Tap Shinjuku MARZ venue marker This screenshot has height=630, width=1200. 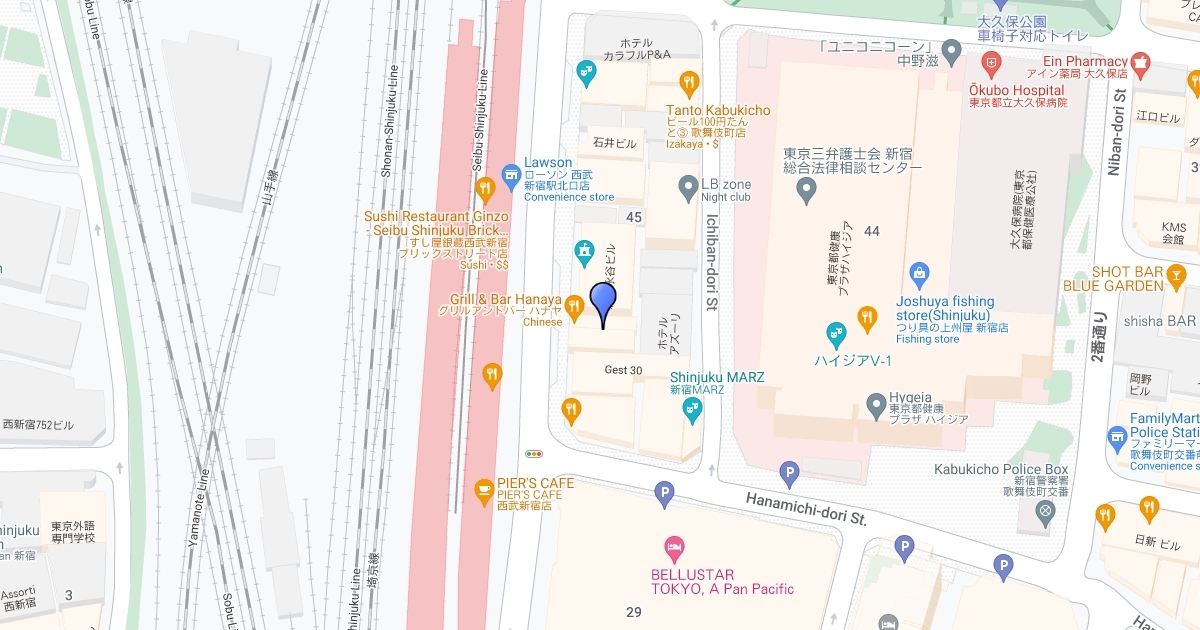691,411
